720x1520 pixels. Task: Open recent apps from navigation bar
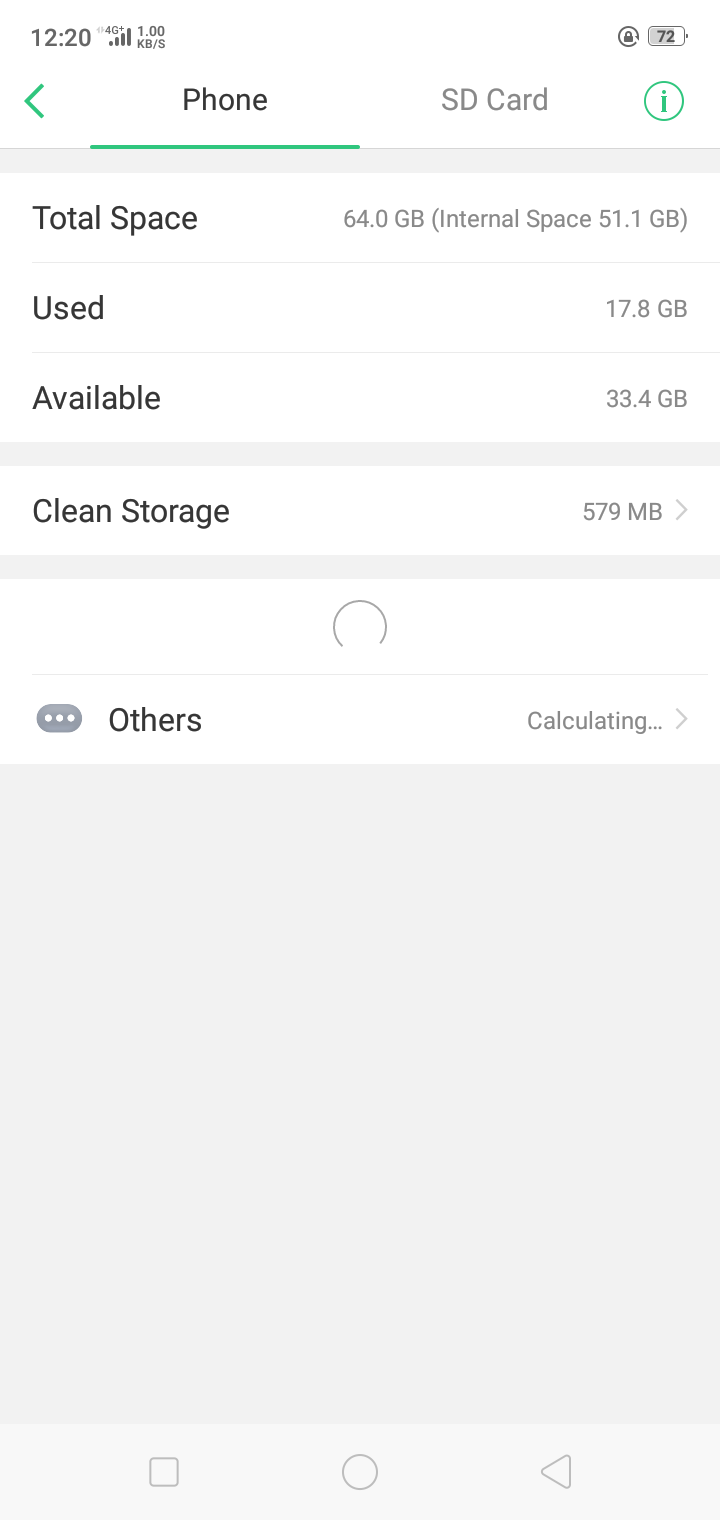coord(164,1471)
